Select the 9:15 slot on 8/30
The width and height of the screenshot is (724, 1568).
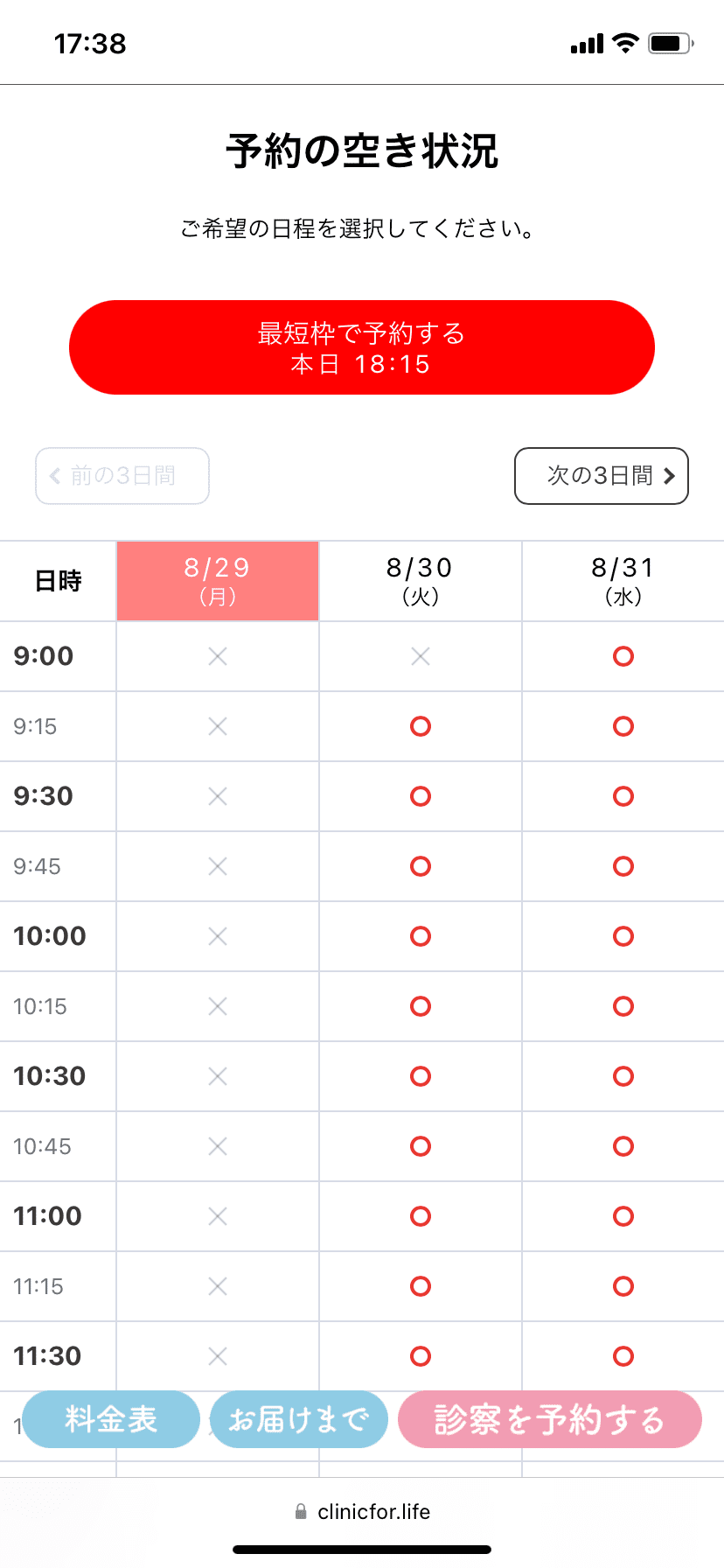[x=421, y=726]
